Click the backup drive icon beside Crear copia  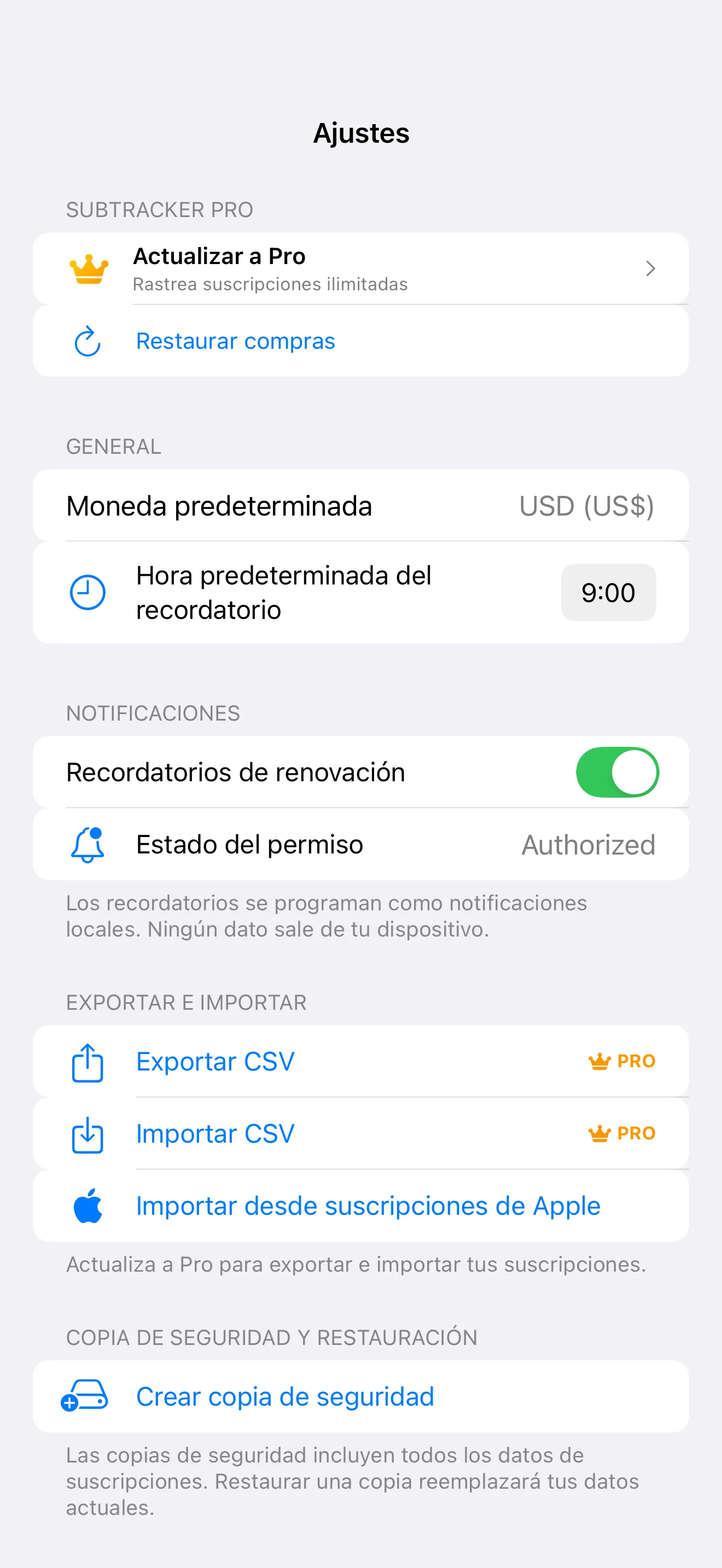(x=85, y=1396)
